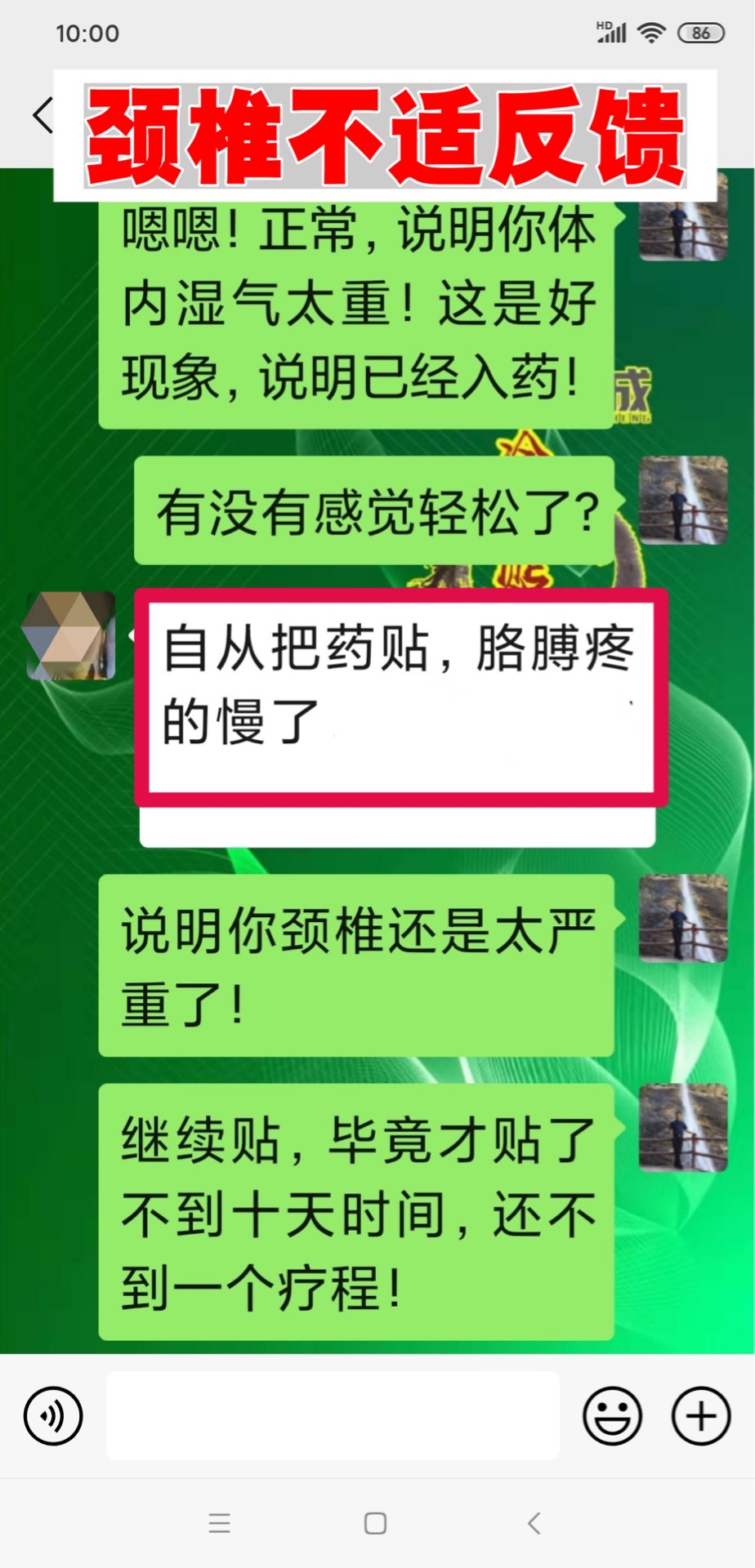This screenshot has width=755, height=1568.
Task: Focus the message text field
Action: [333, 1415]
